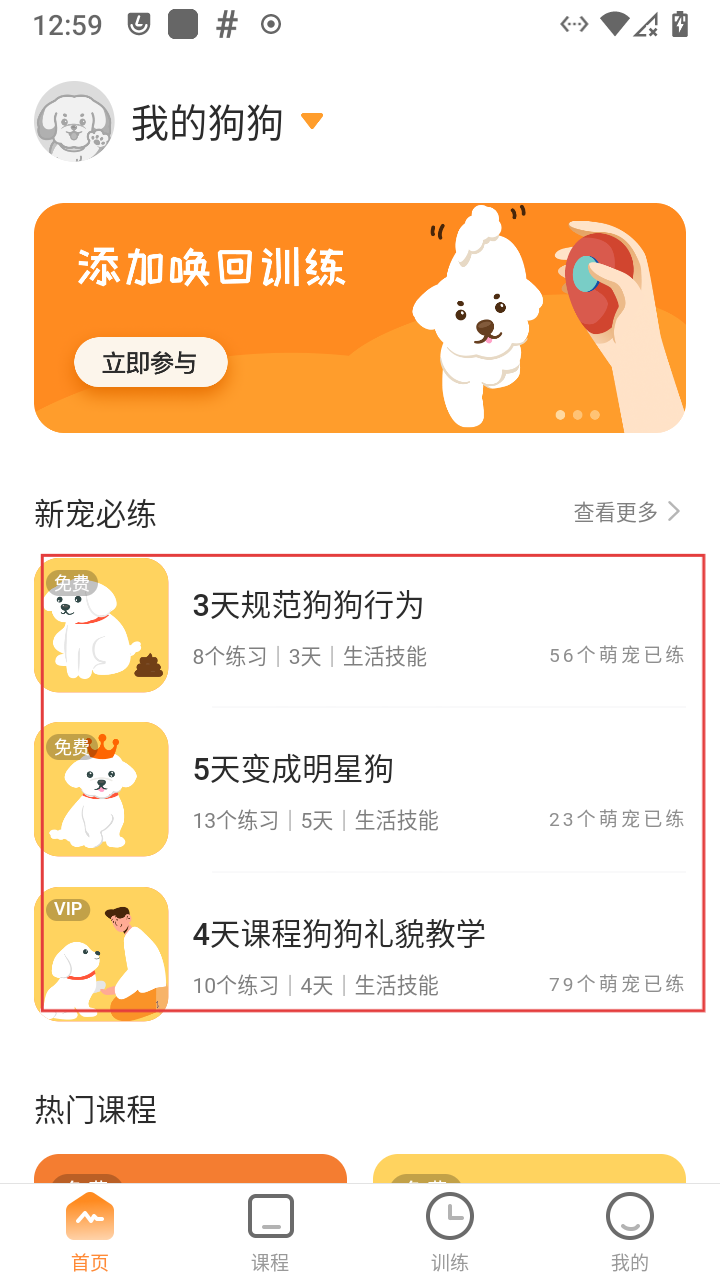Switch to the 课程 tab

pos(270,1232)
